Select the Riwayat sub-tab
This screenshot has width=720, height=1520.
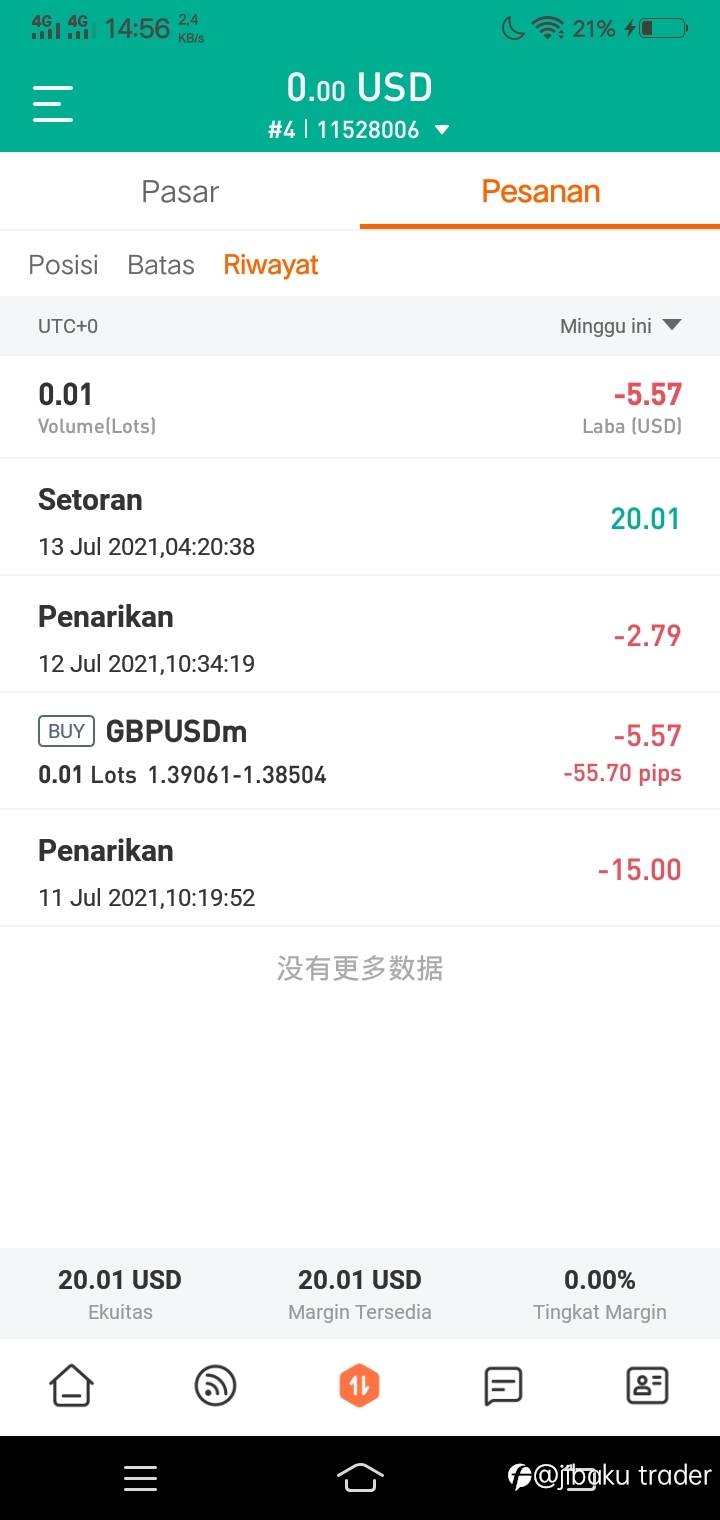(x=270, y=265)
